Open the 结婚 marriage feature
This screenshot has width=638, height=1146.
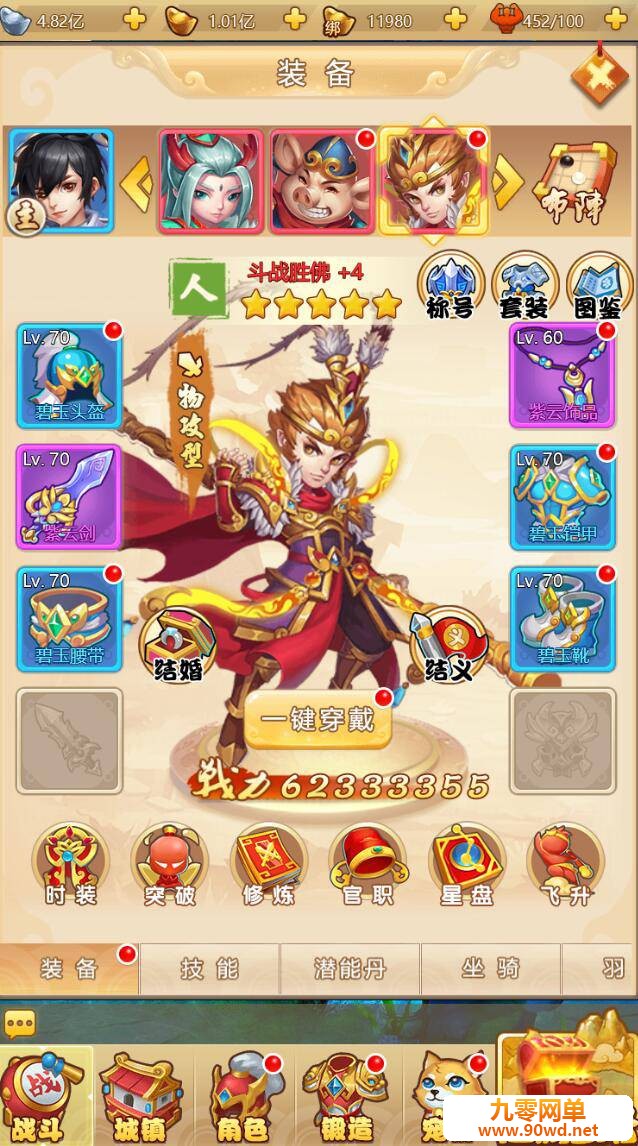point(178,645)
